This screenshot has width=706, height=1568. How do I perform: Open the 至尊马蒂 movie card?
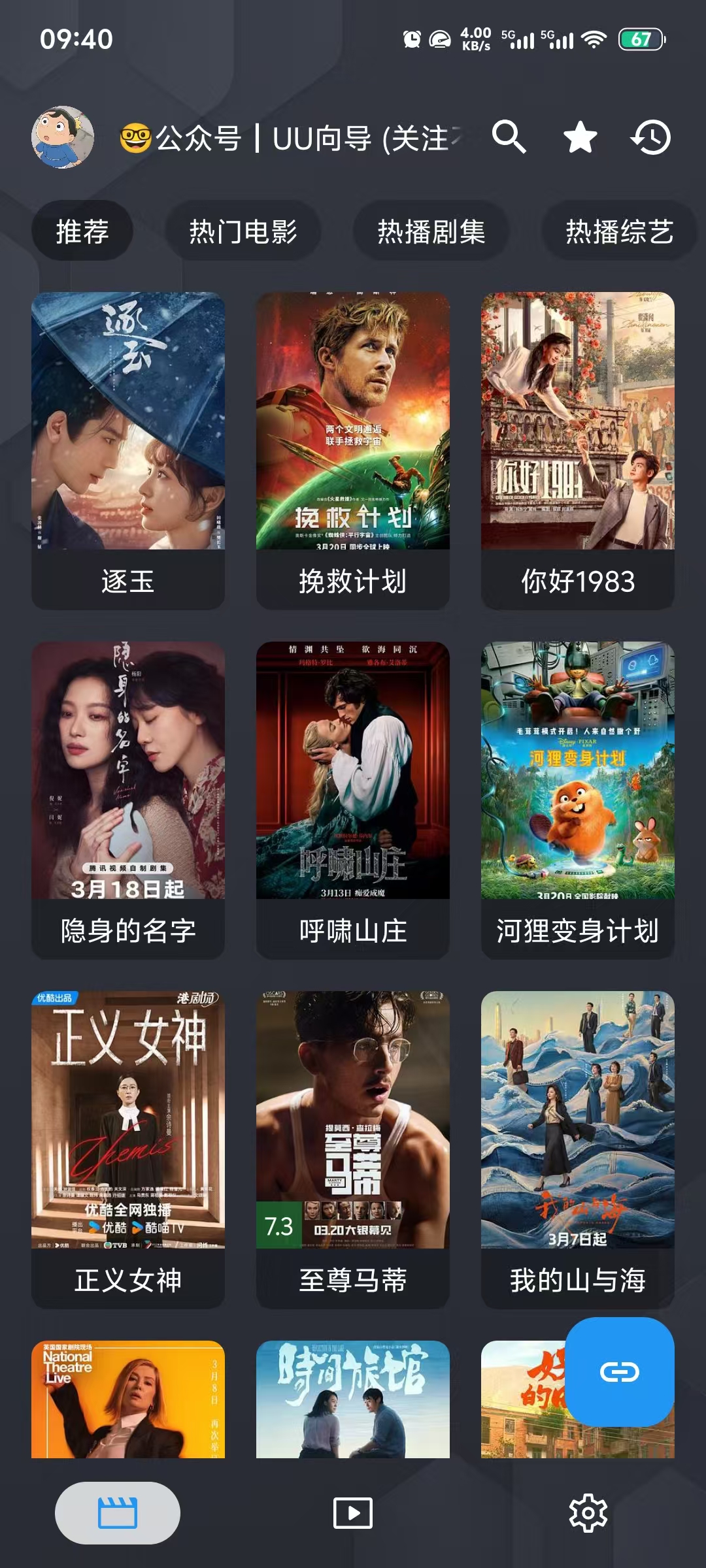coord(353,1149)
